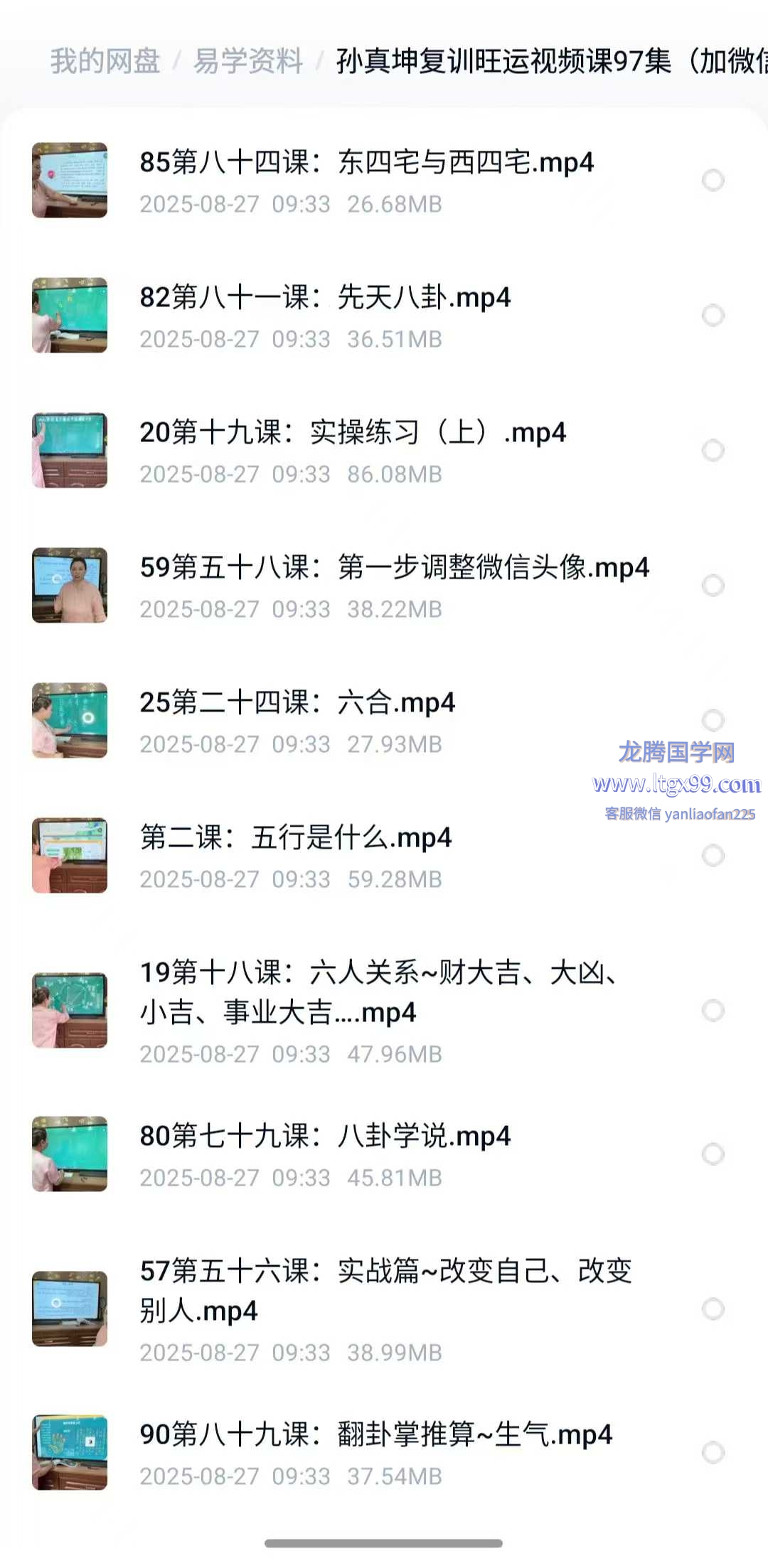
Task: Open 易学资料 folder in the breadcrumb
Action: point(248,61)
